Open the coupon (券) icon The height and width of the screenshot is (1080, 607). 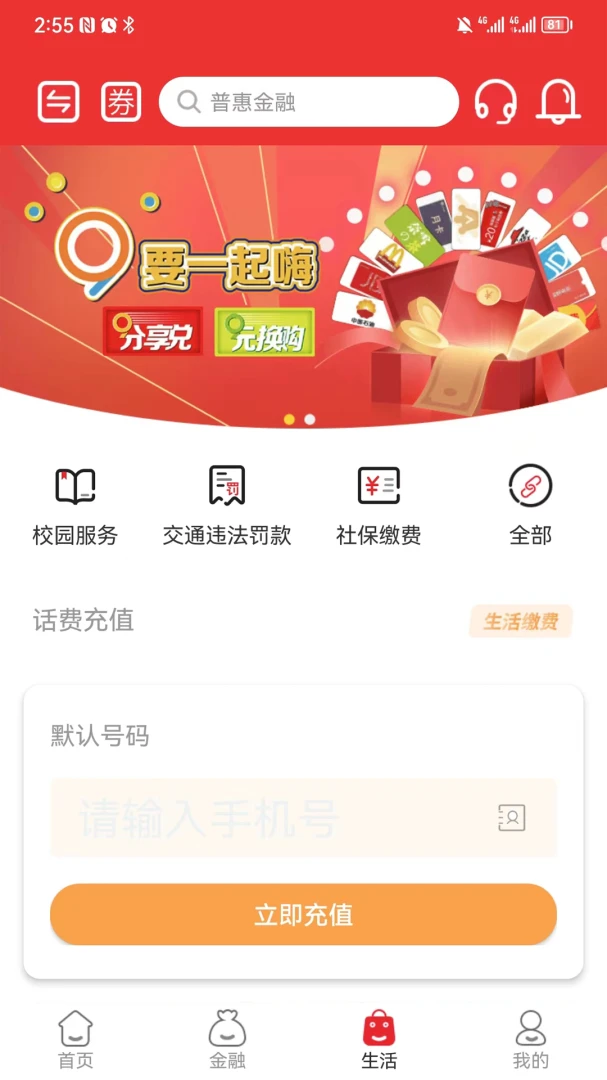121,102
